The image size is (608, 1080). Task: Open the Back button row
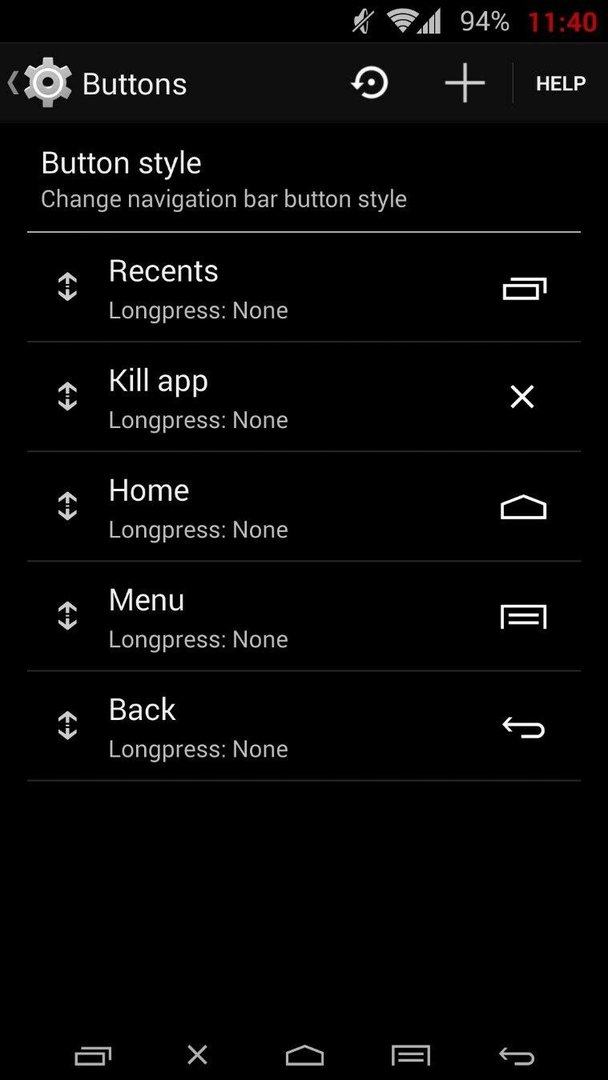[x=304, y=726]
